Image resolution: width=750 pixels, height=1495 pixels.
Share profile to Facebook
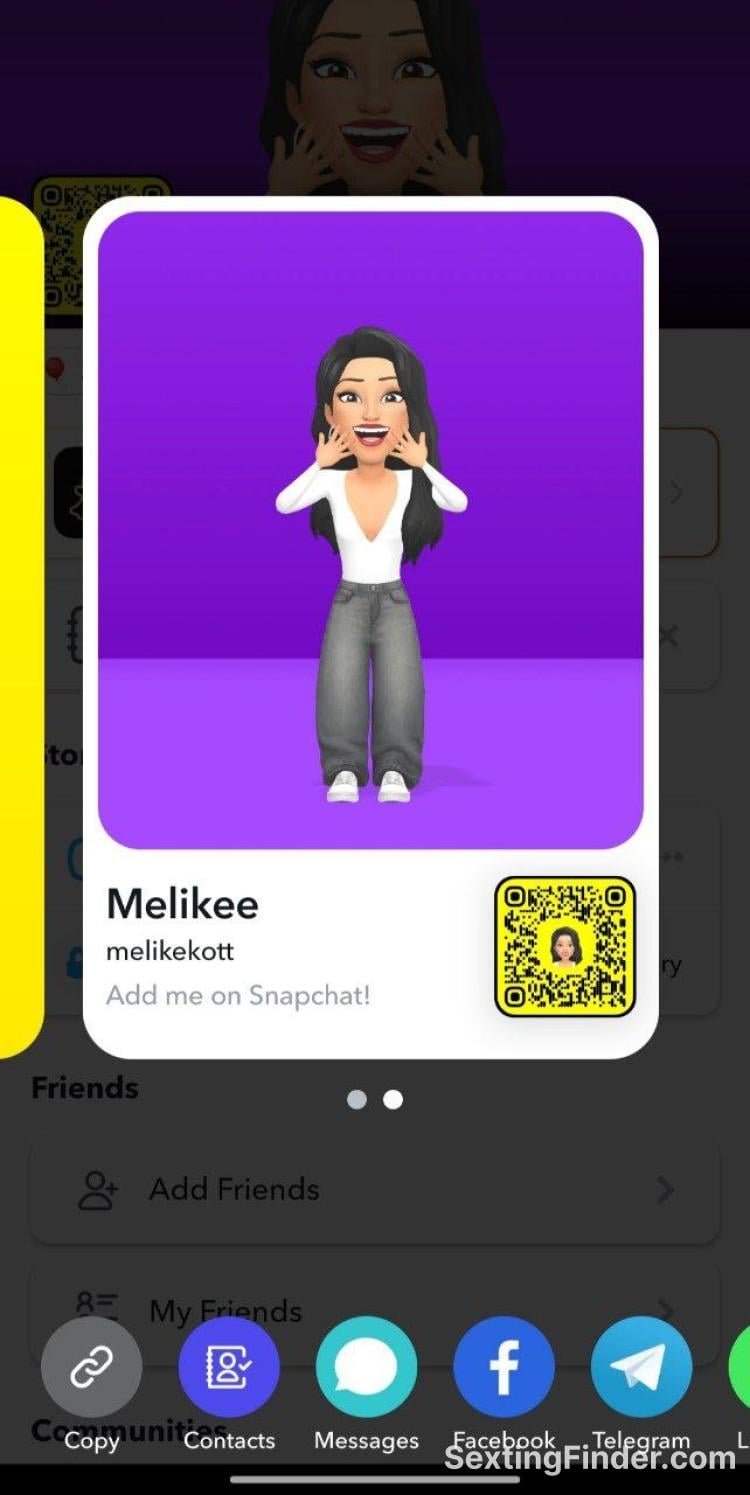[504, 1367]
